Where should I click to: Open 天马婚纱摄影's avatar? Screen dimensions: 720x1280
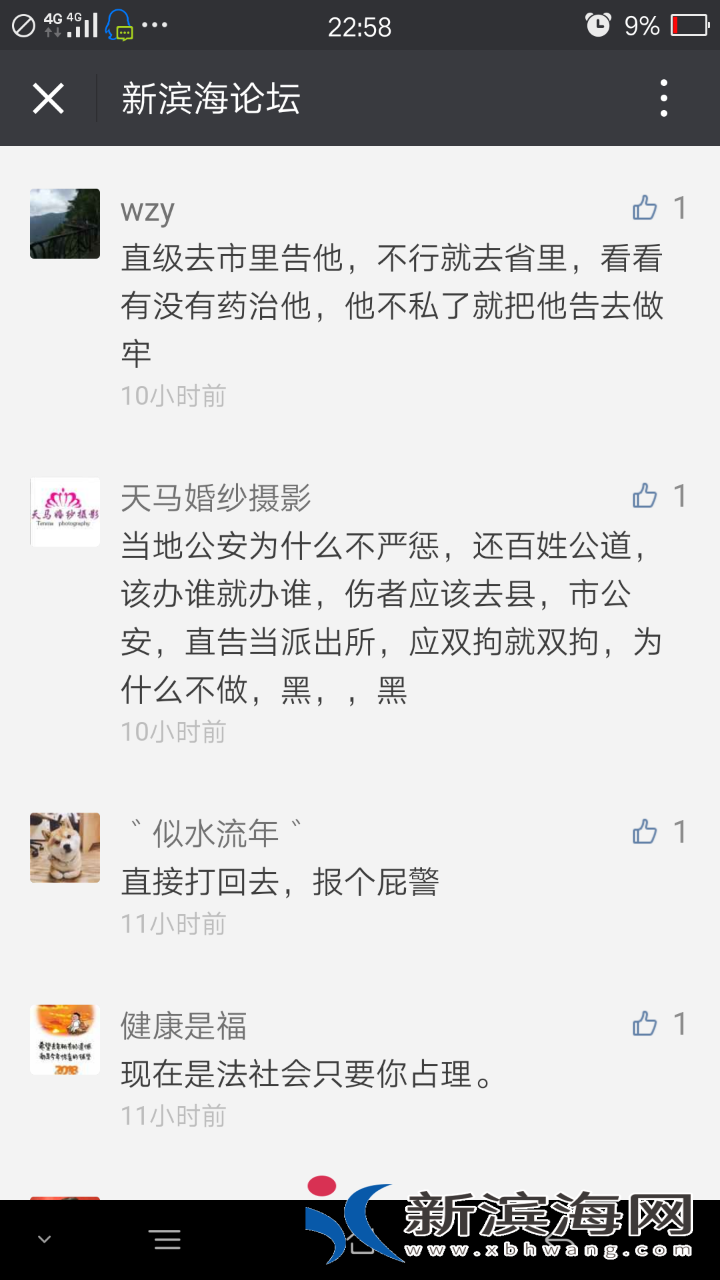(x=65, y=512)
